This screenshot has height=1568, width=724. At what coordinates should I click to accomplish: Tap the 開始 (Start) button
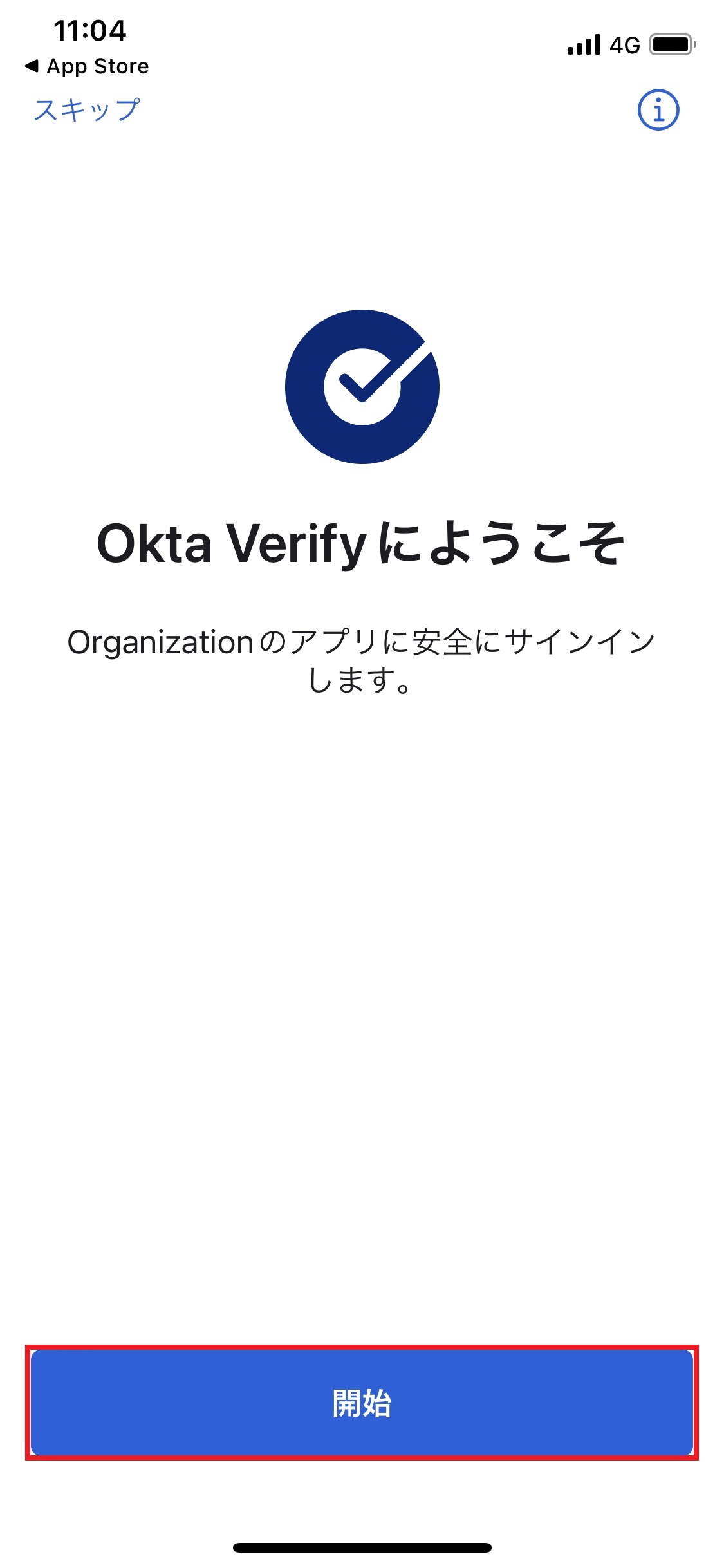pos(362,1403)
